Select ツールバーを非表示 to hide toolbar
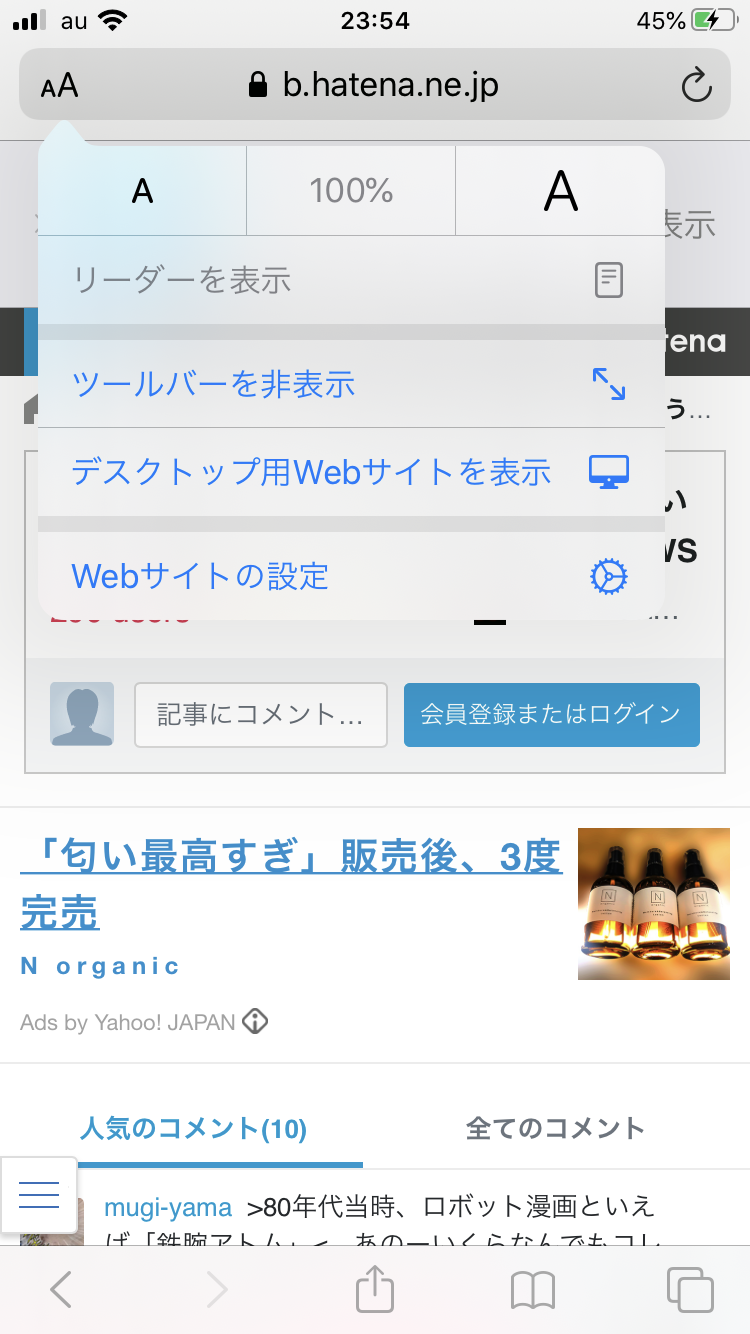Viewport: 750px width, 1334px height. tap(350, 384)
